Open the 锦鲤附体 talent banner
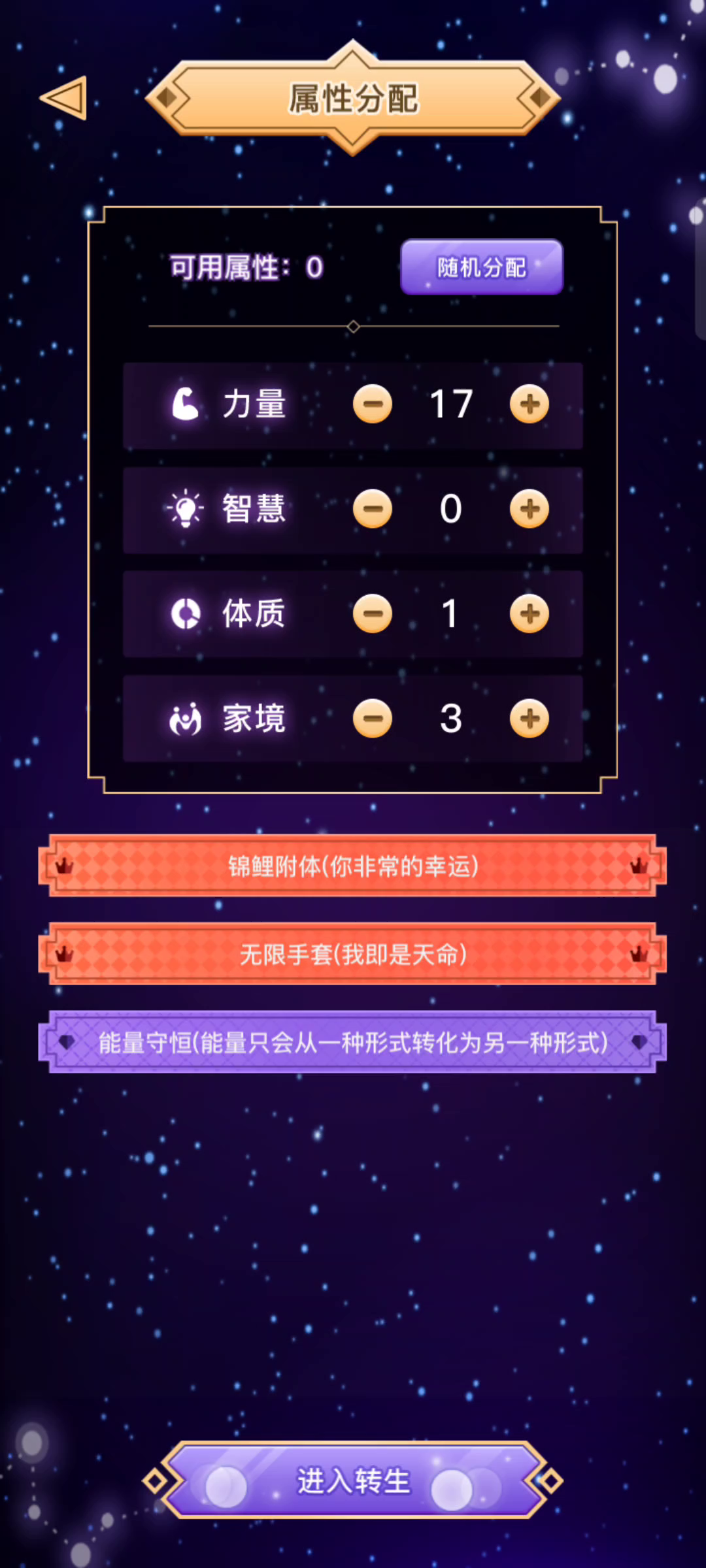This screenshot has height=1568, width=706. click(352, 866)
